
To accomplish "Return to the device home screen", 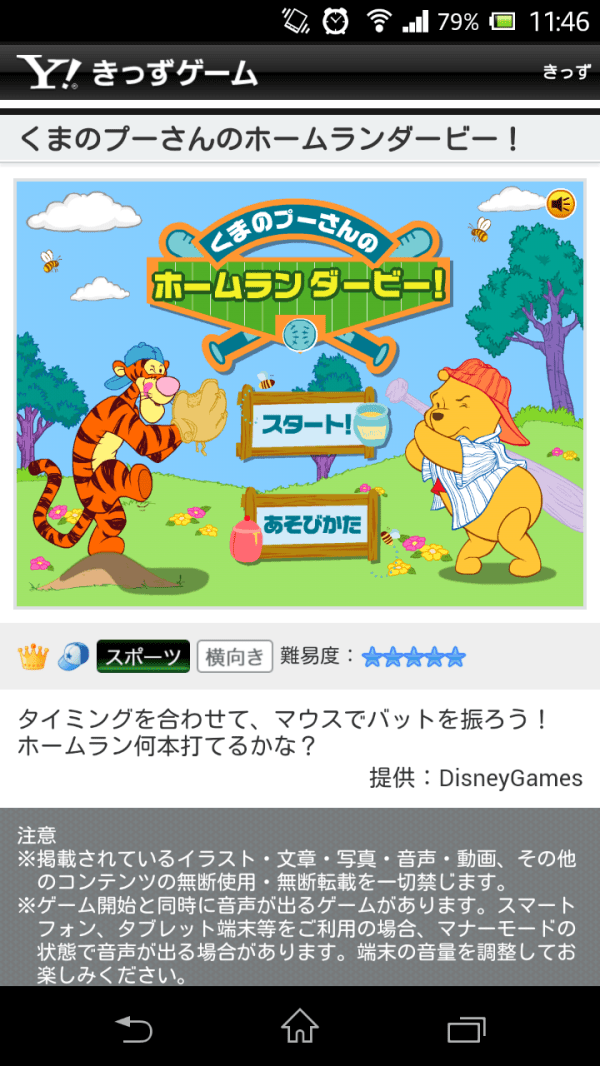I will [x=300, y=1026].
